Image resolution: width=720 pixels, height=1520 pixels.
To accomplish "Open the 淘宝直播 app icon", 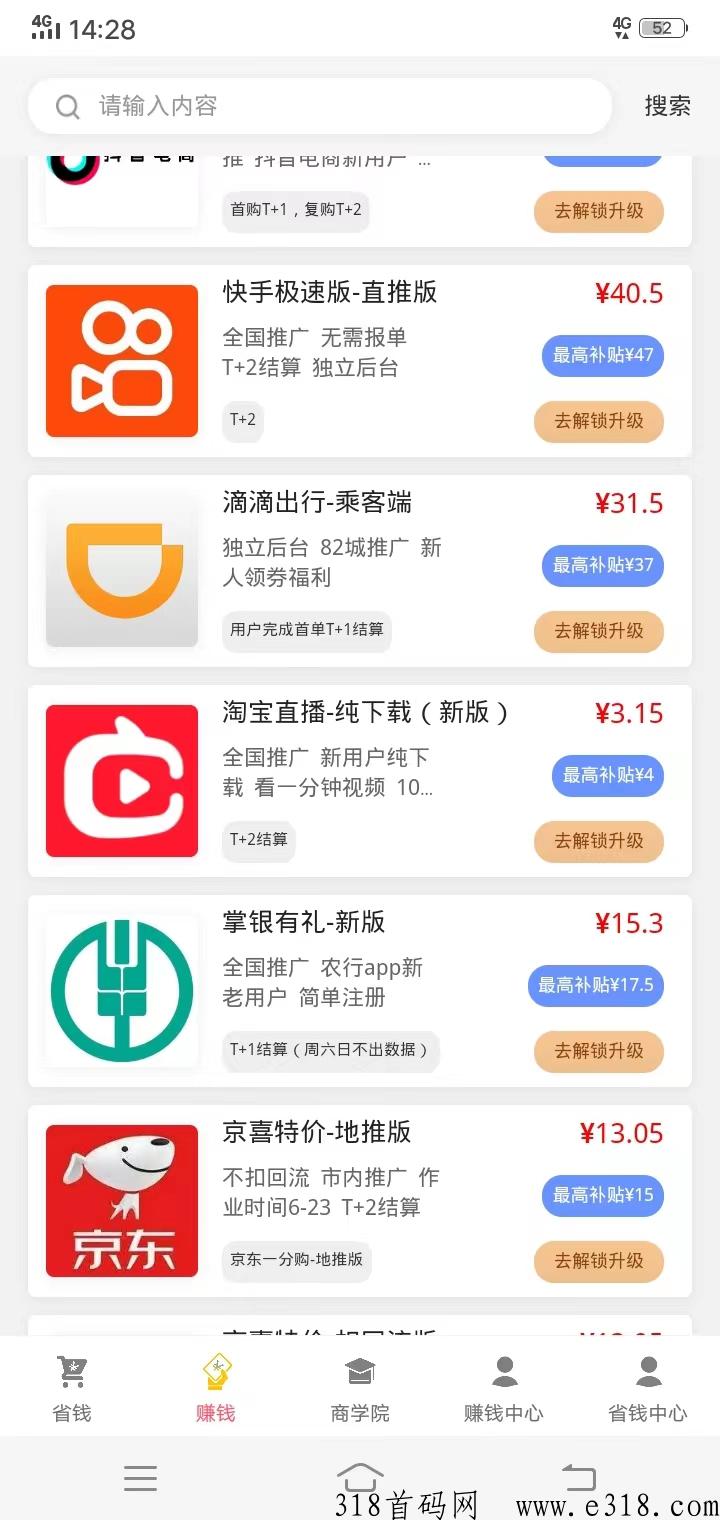I will [121, 780].
